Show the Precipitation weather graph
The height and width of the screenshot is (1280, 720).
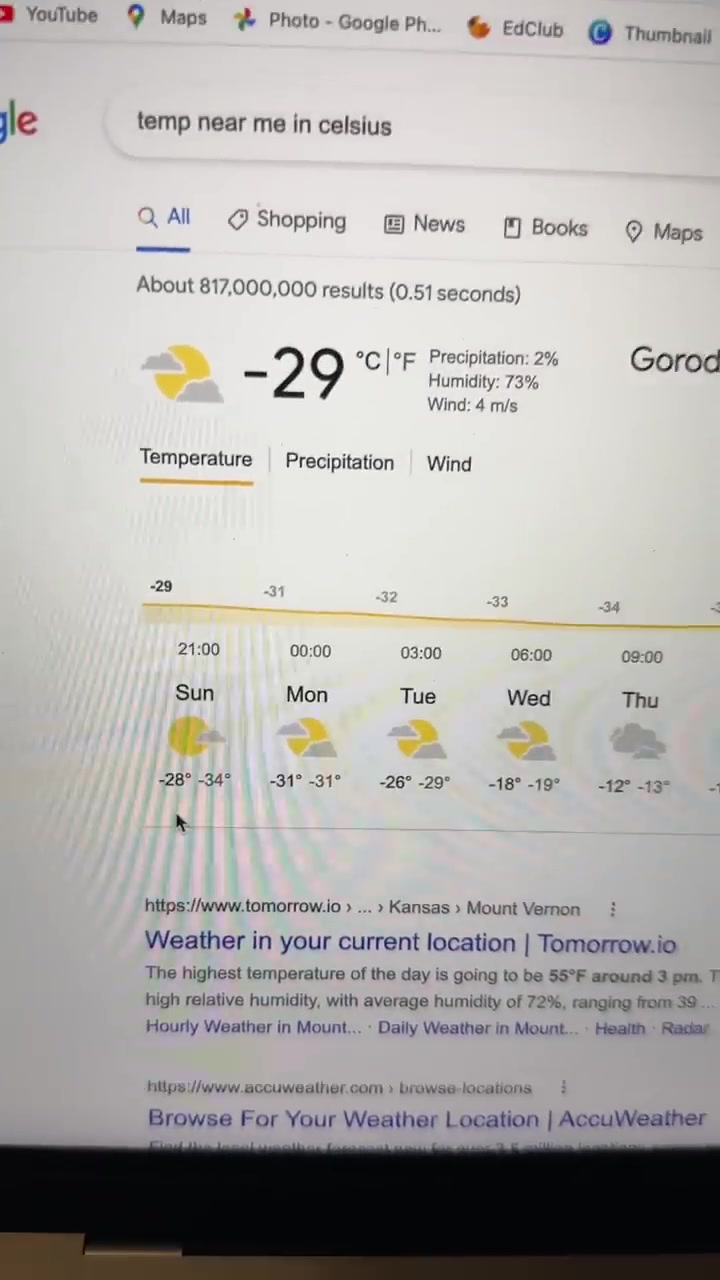[340, 462]
